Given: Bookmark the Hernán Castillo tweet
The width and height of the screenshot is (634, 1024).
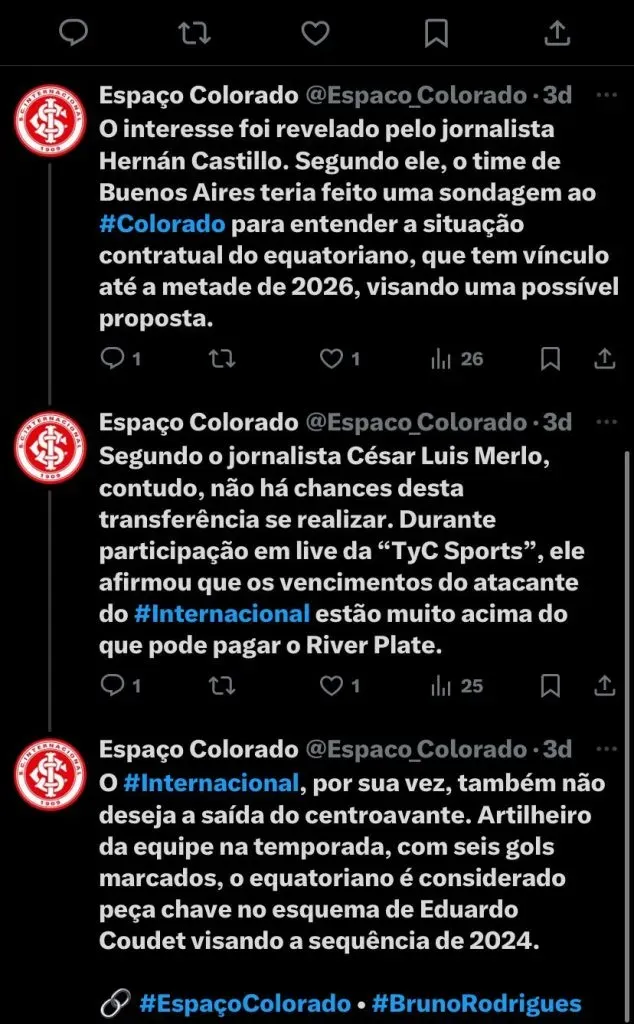Looking at the screenshot, I should (x=550, y=358).
